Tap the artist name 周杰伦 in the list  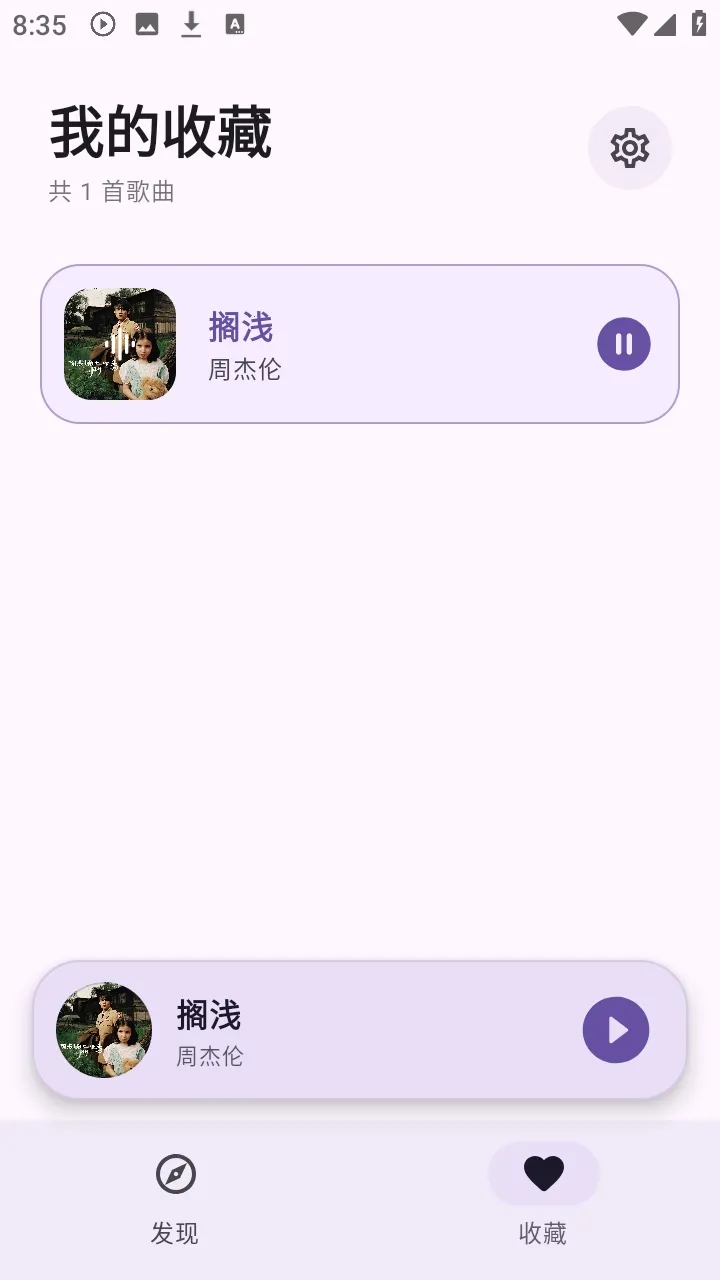click(x=244, y=370)
